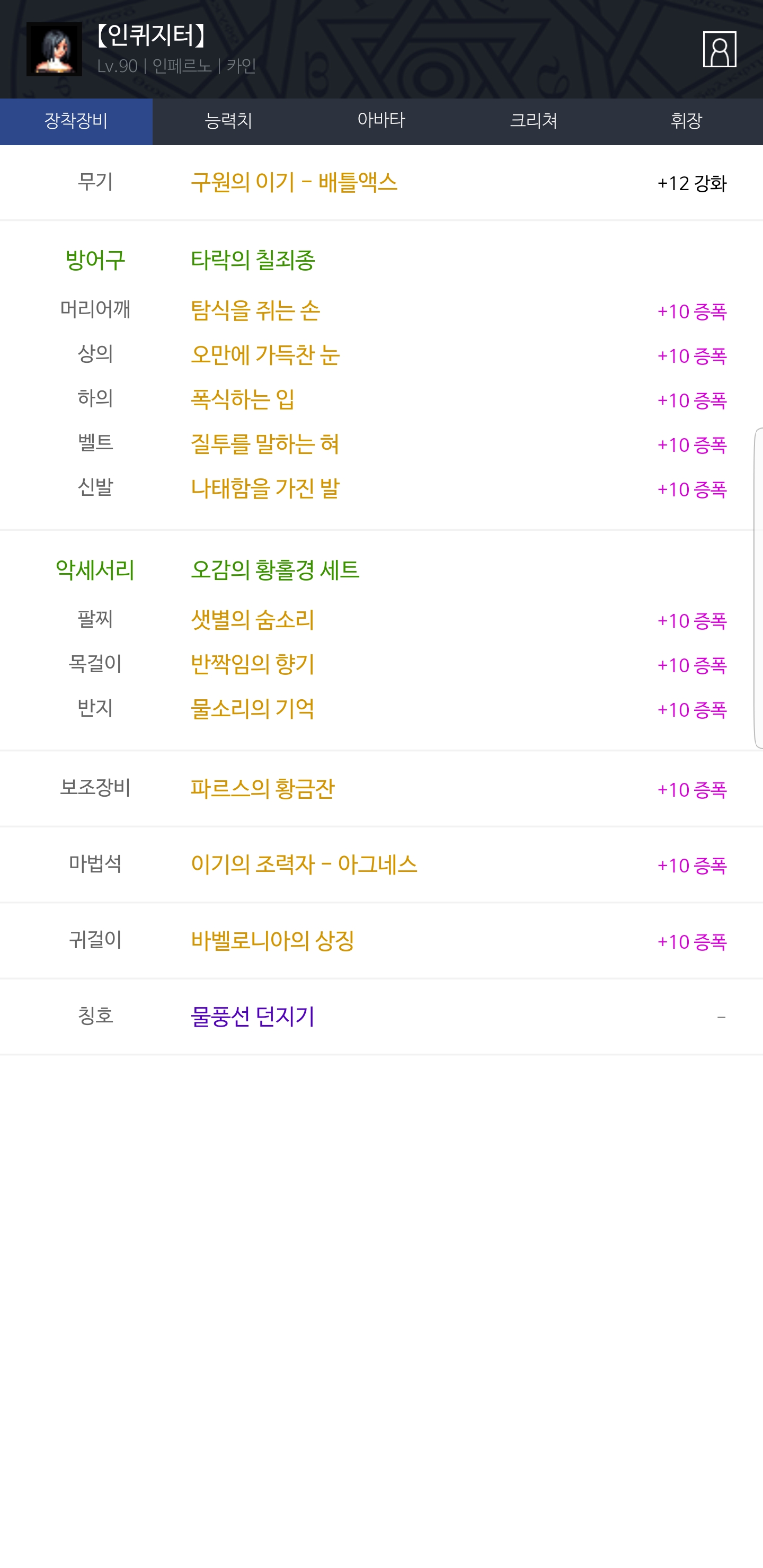
Task: View the 탐식을 쥐는 손 item
Action: 255,311
